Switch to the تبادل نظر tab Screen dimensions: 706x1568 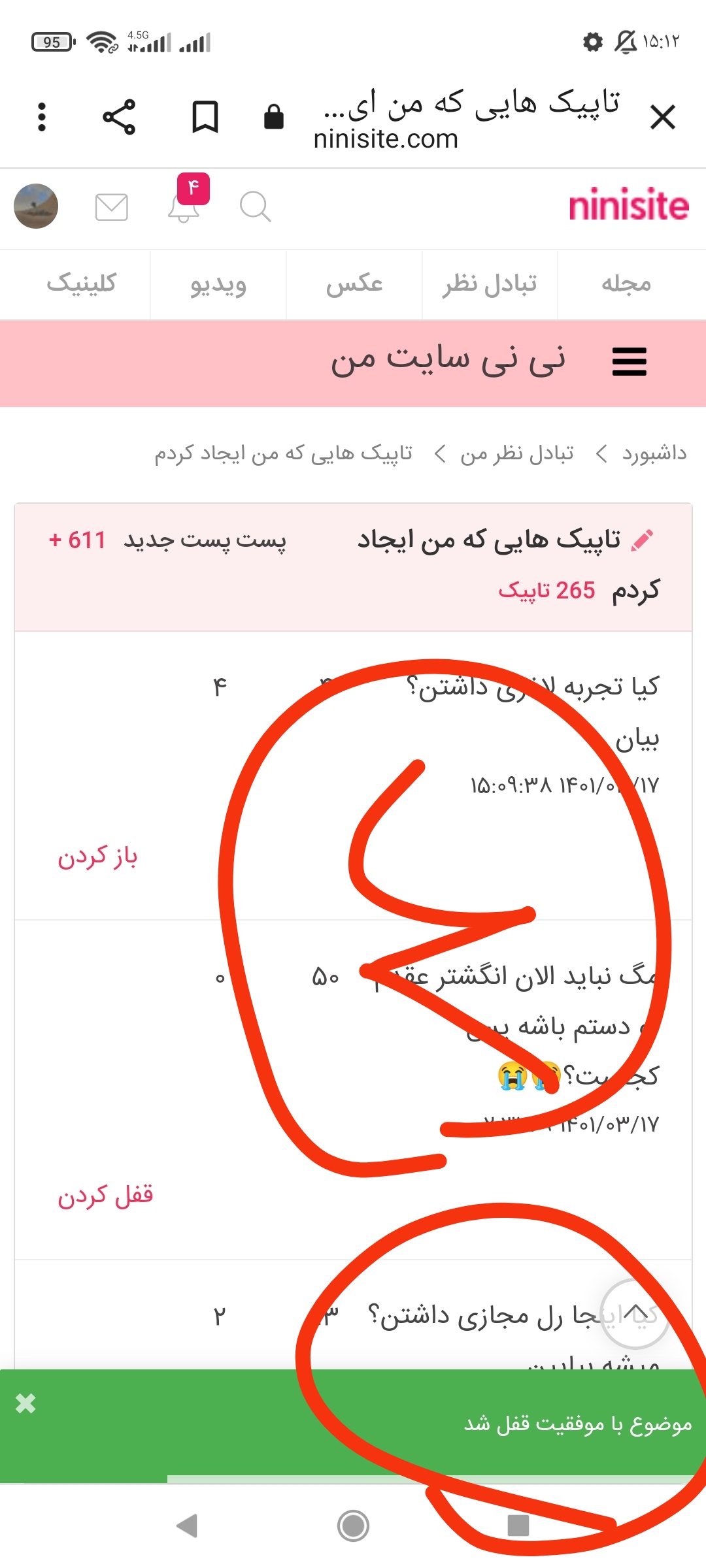[490, 284]
